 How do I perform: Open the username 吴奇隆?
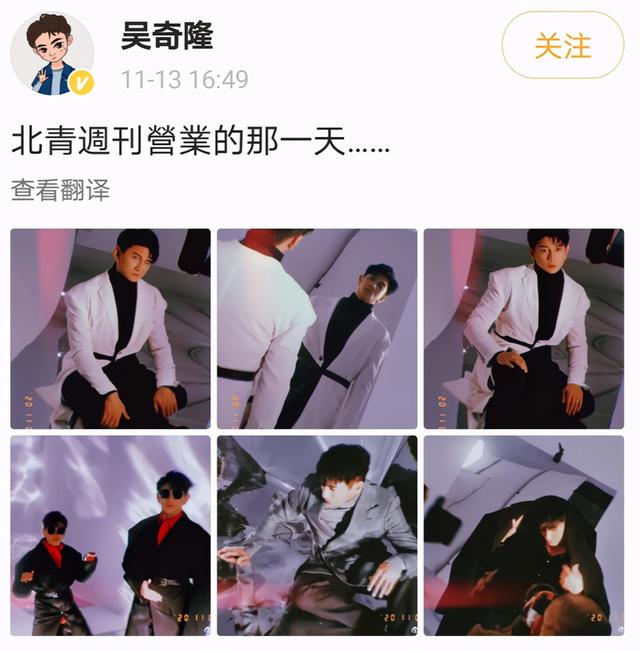coord(167,36)
